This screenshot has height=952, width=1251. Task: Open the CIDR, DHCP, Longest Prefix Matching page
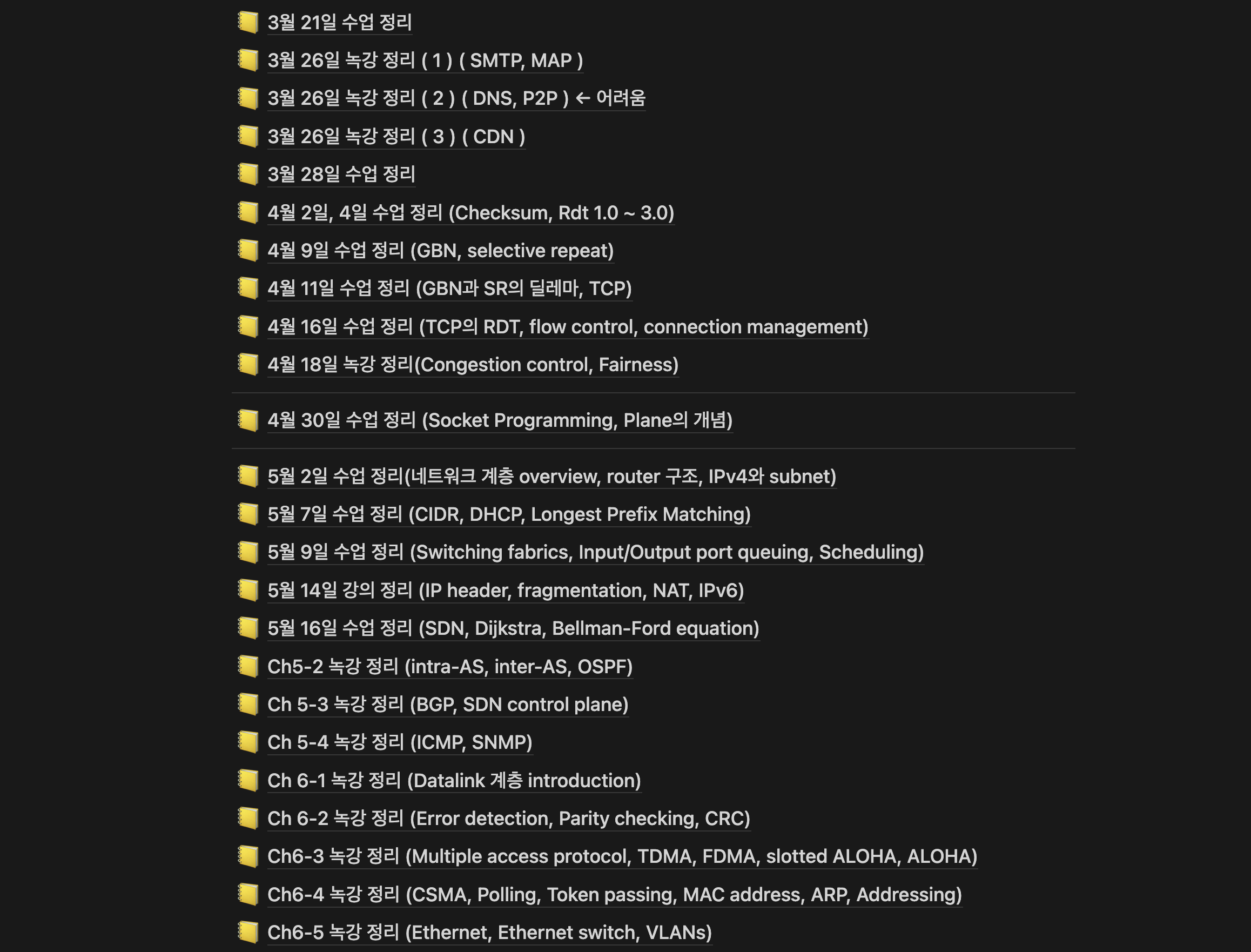coord(509,514)
